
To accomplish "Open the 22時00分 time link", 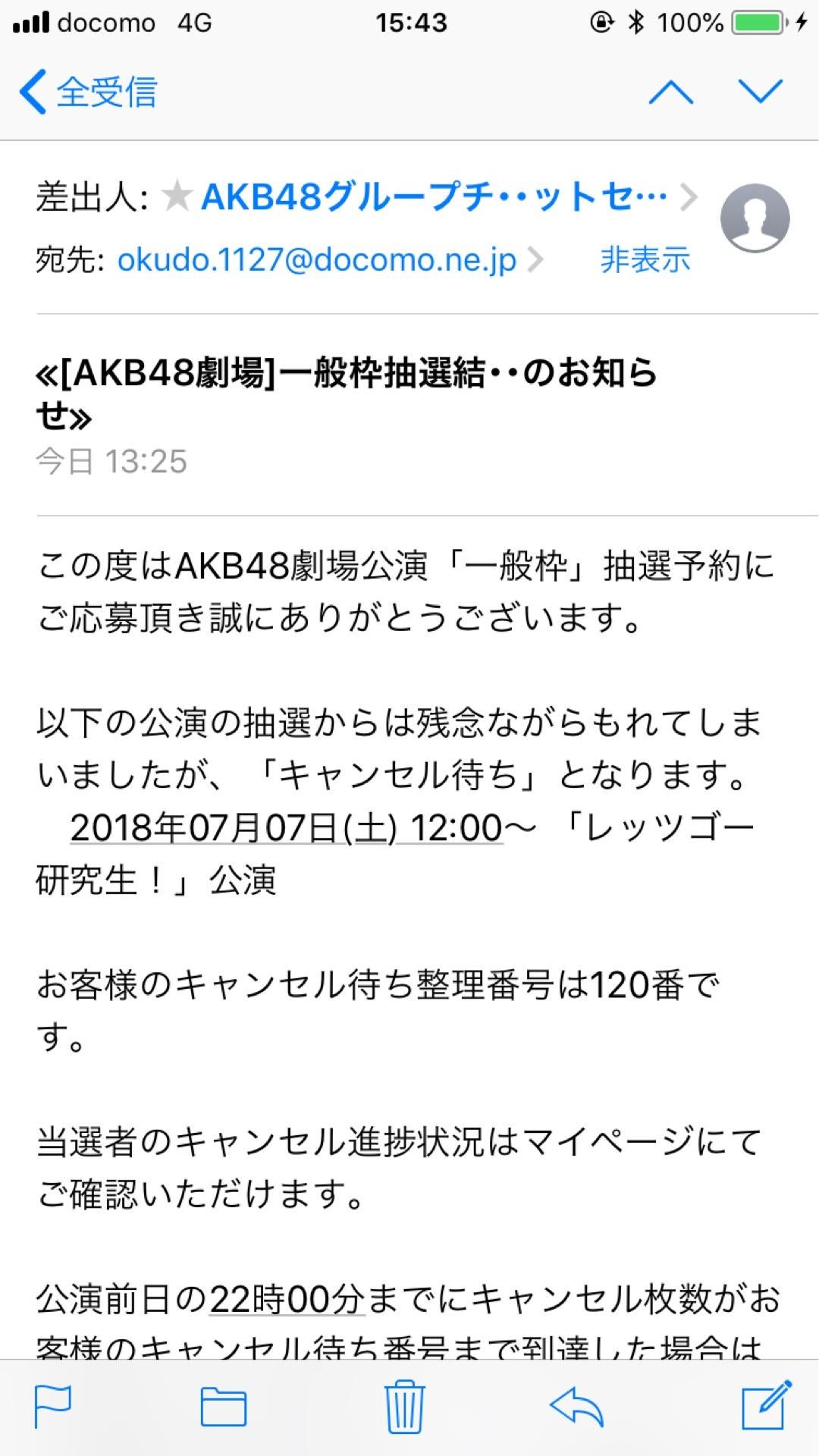I will 287,1300.
